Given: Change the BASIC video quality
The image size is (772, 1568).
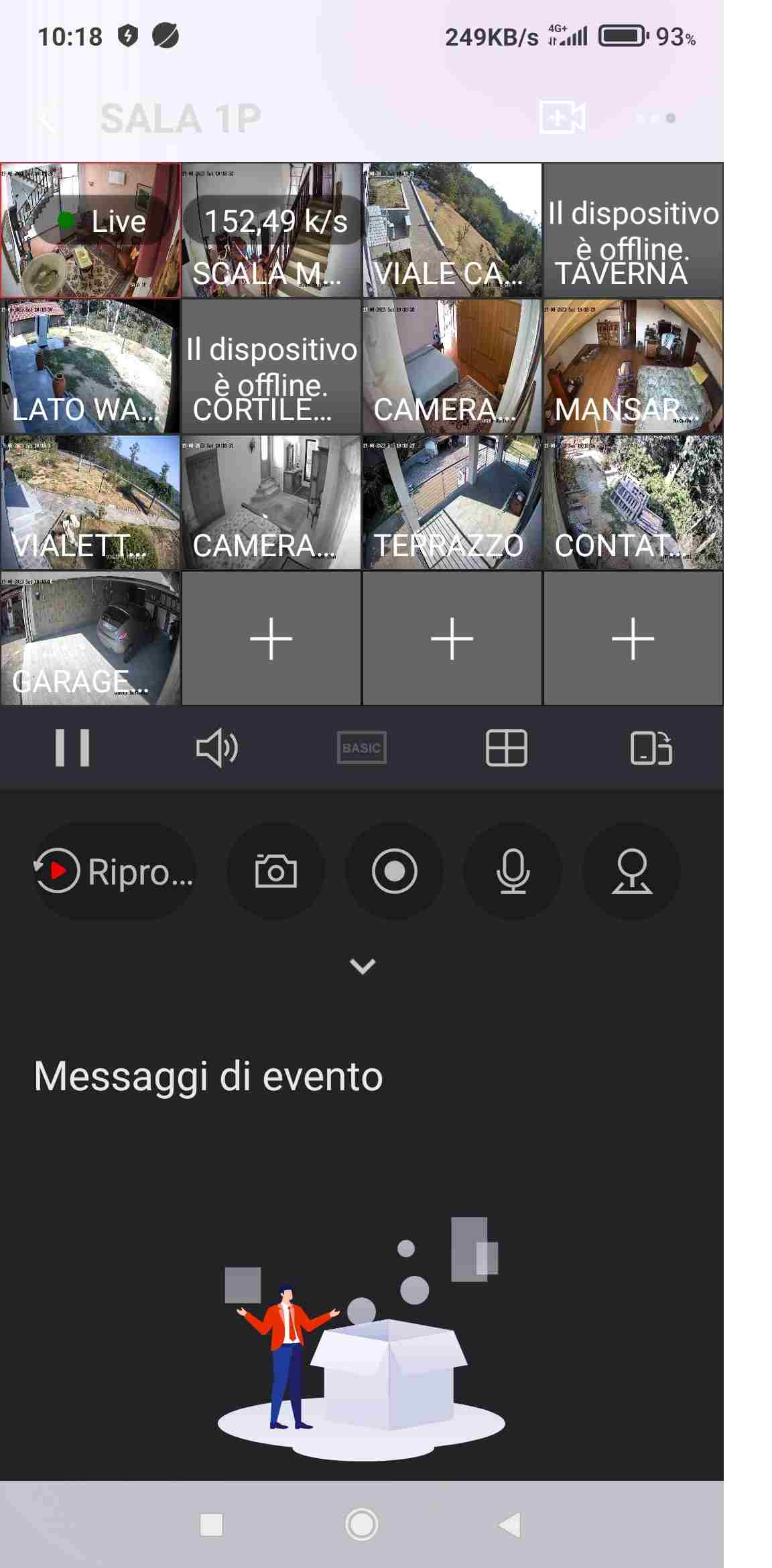Looking at the screenshot, I should click(362, 748).
